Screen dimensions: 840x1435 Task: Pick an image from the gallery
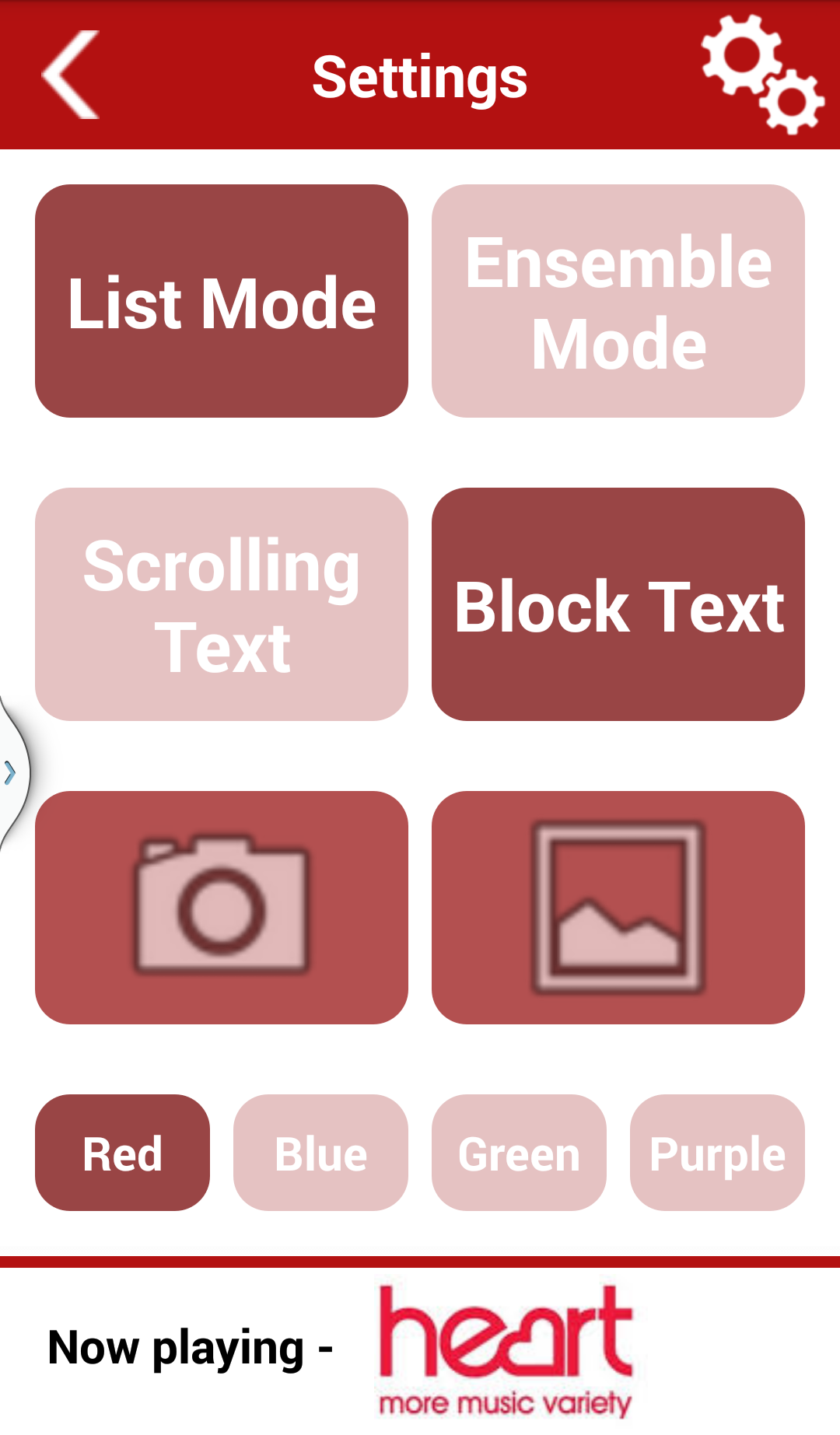pyautogui.click(x=618, y=908)
